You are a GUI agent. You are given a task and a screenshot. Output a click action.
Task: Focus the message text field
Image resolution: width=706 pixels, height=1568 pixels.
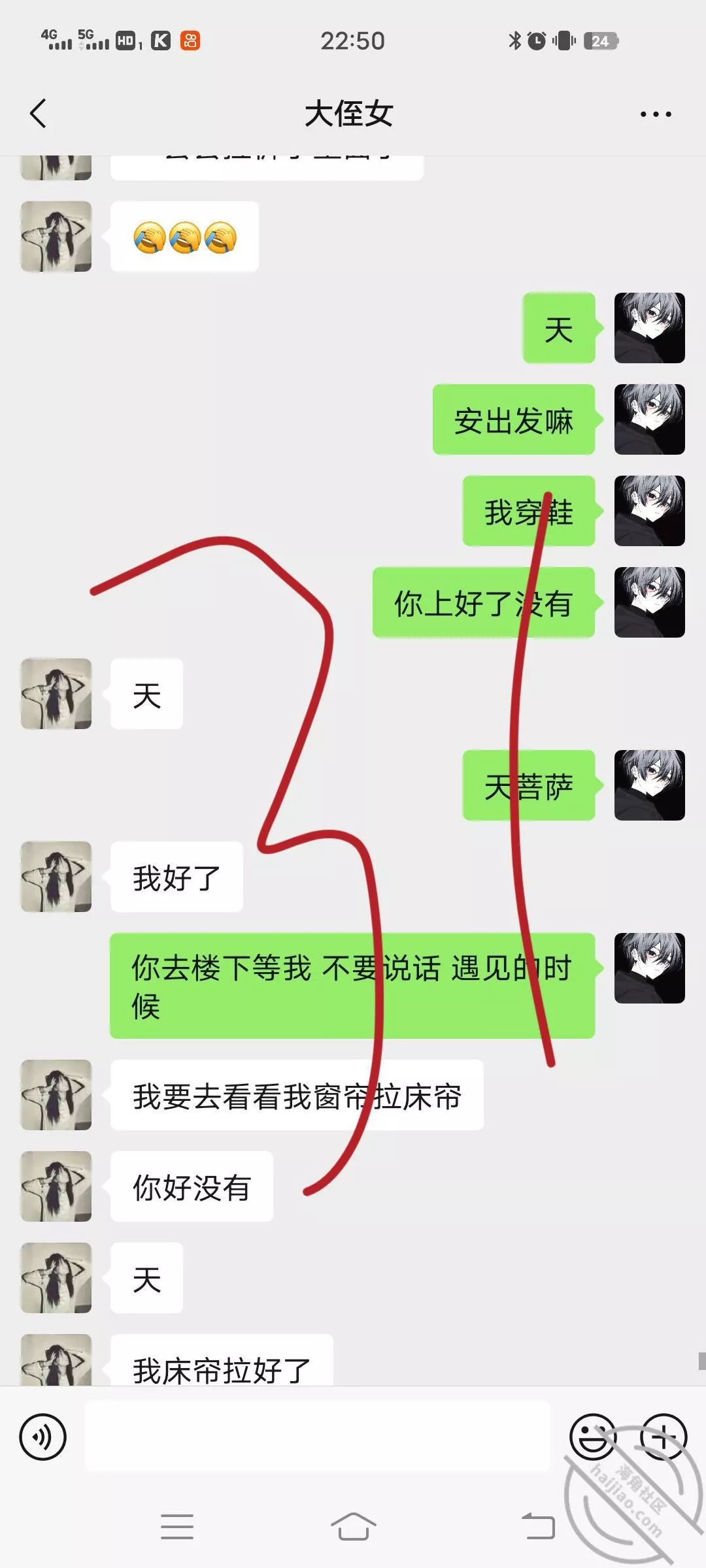point(317,1437)
